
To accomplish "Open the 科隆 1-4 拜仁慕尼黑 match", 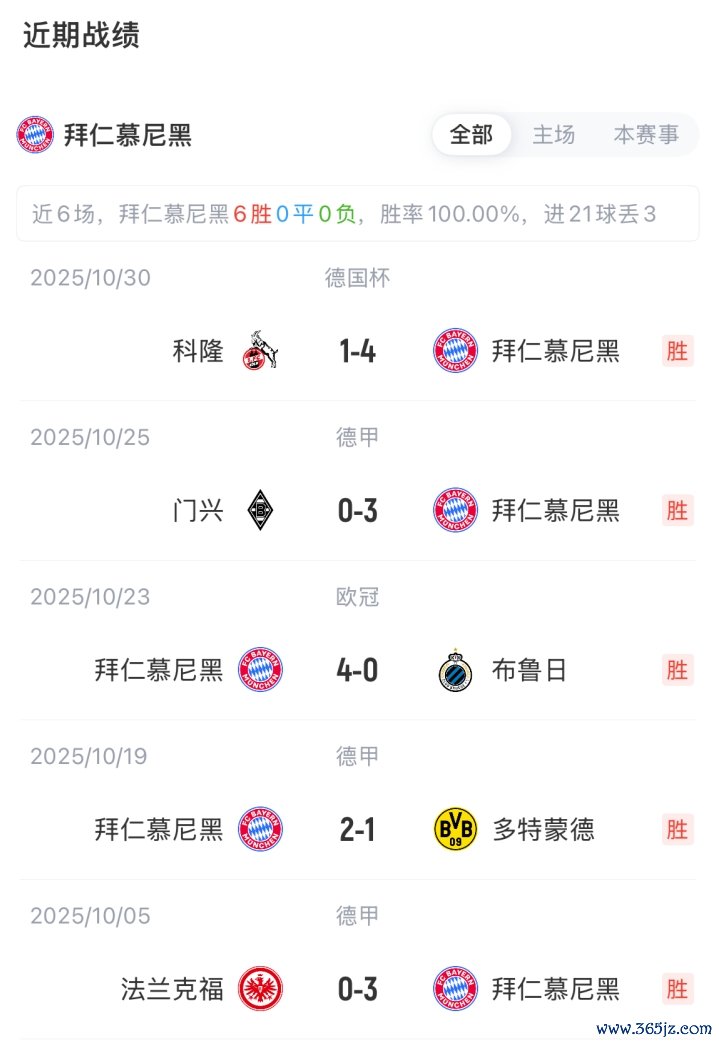I will click(357, 351).
